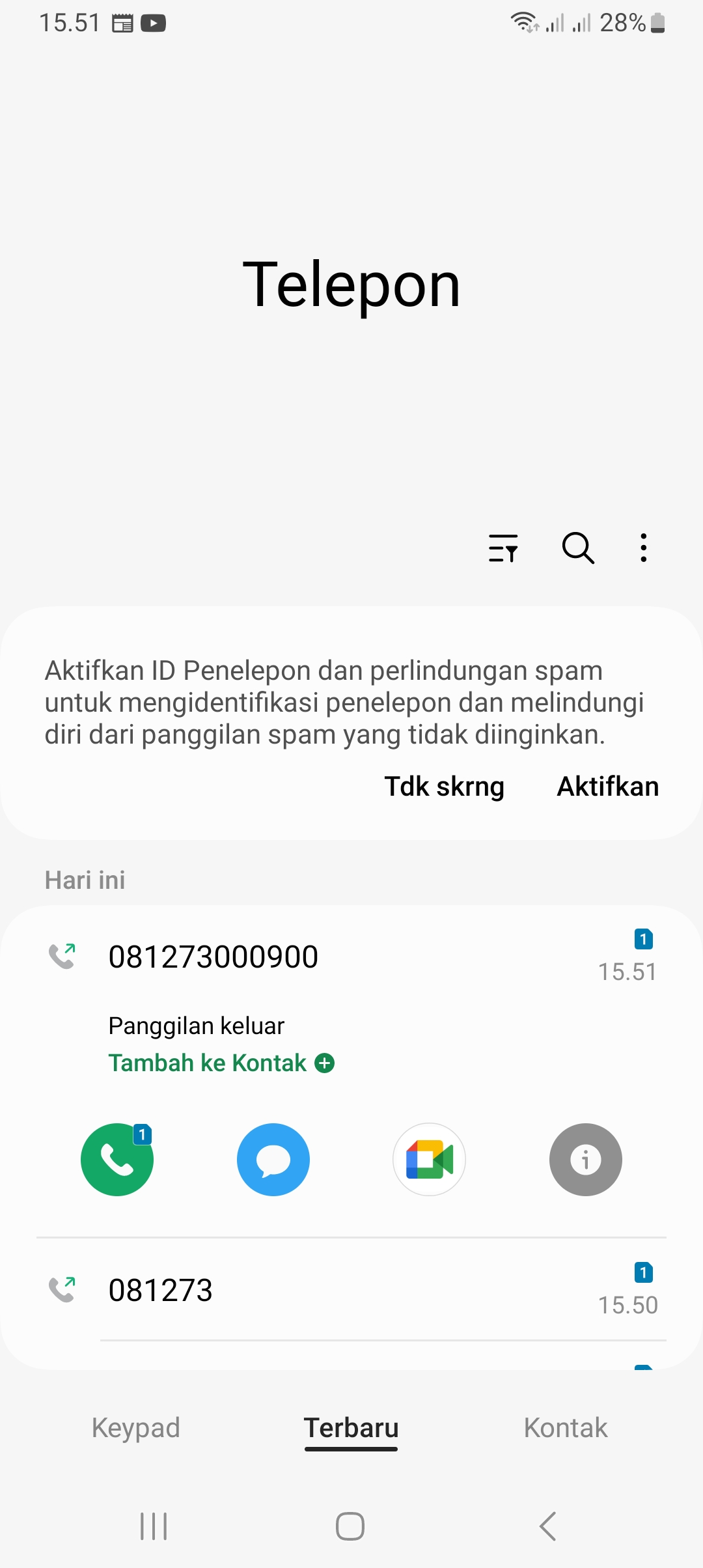Tap Aktifkan to enable Caller ID
Screen dimensions: 703x1568
tap(607, 787)
